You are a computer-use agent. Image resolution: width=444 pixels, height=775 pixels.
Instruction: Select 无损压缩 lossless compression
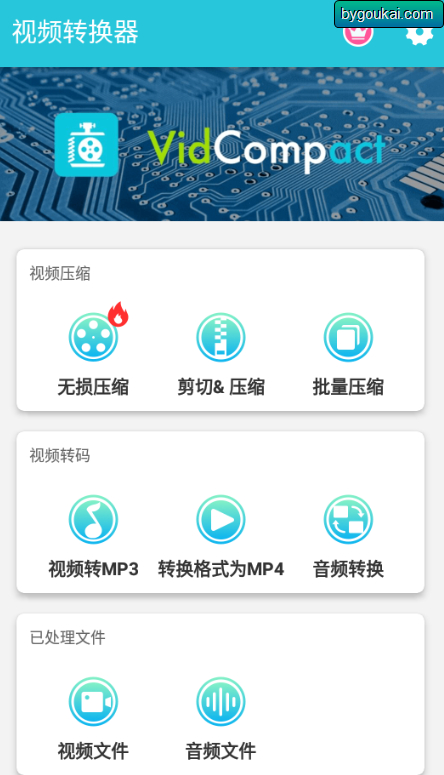coord(93,354)
